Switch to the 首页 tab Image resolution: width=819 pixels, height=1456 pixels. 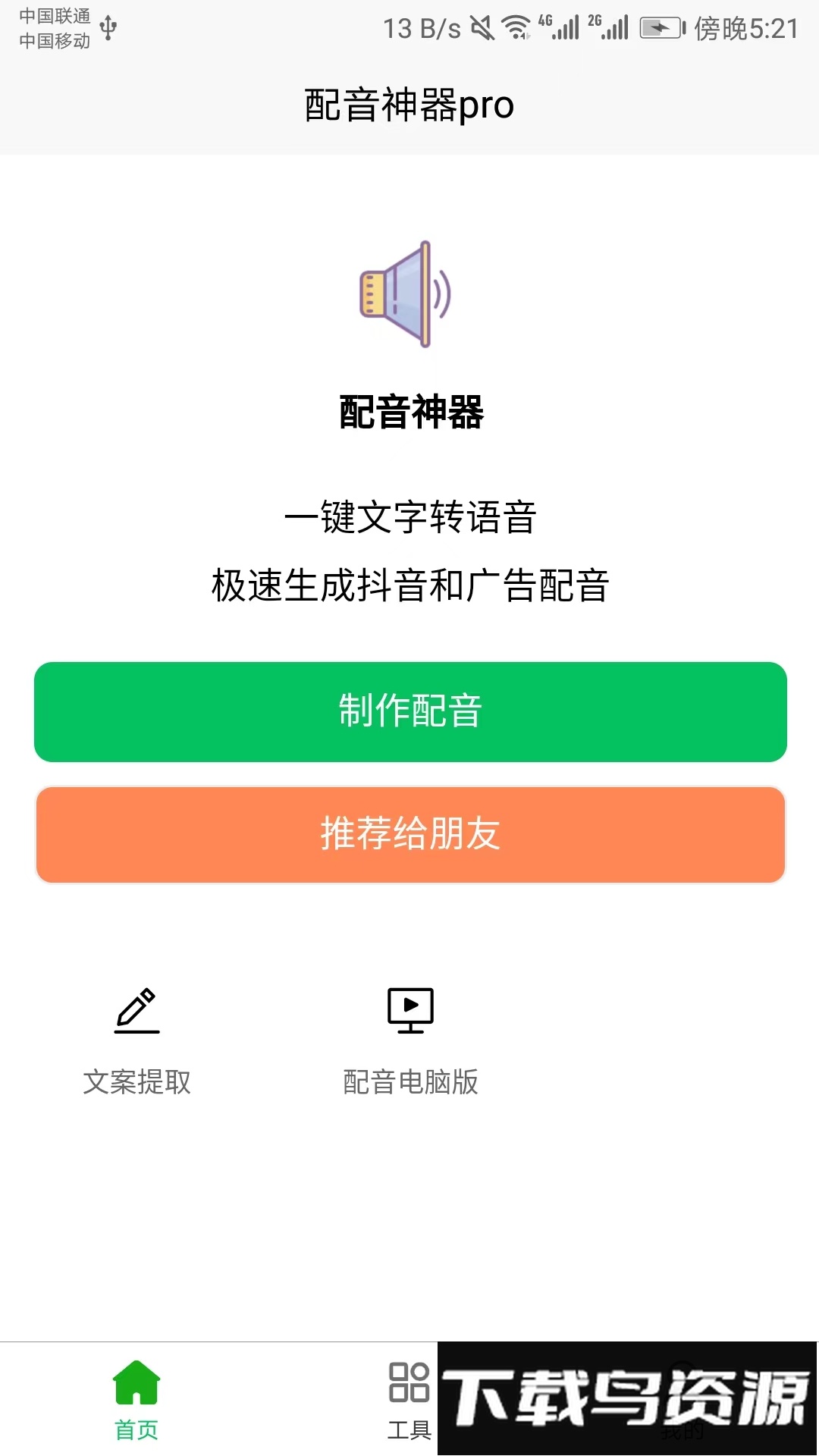pyautogui.click(x=136, y=1399)
